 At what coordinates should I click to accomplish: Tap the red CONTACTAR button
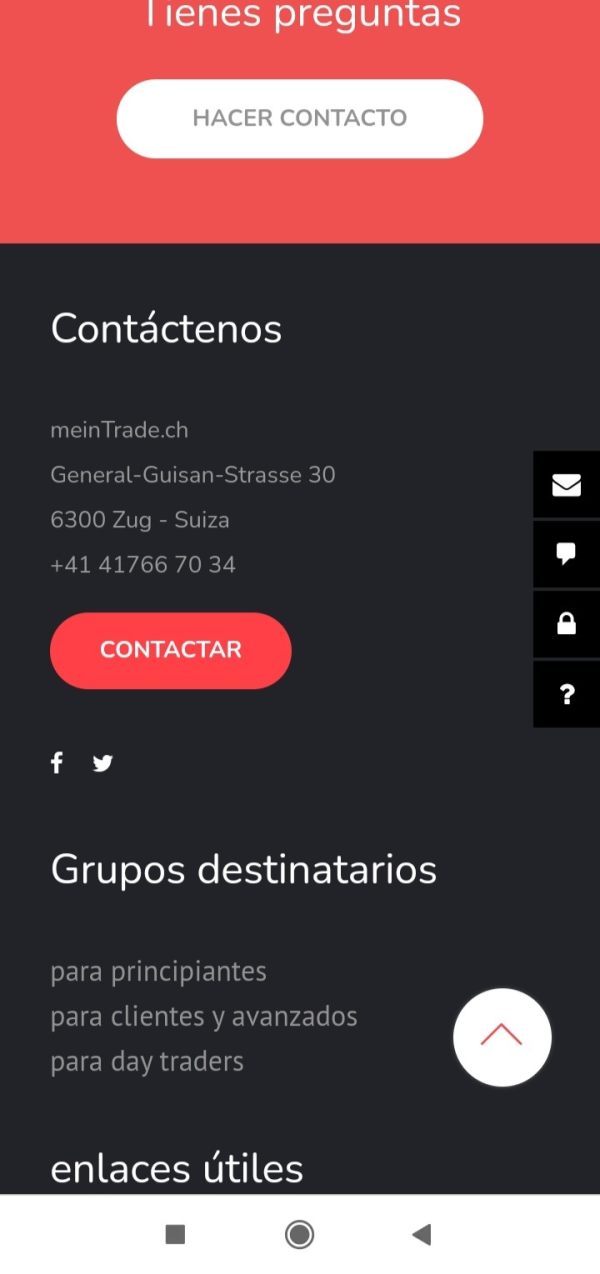[171, 650]
